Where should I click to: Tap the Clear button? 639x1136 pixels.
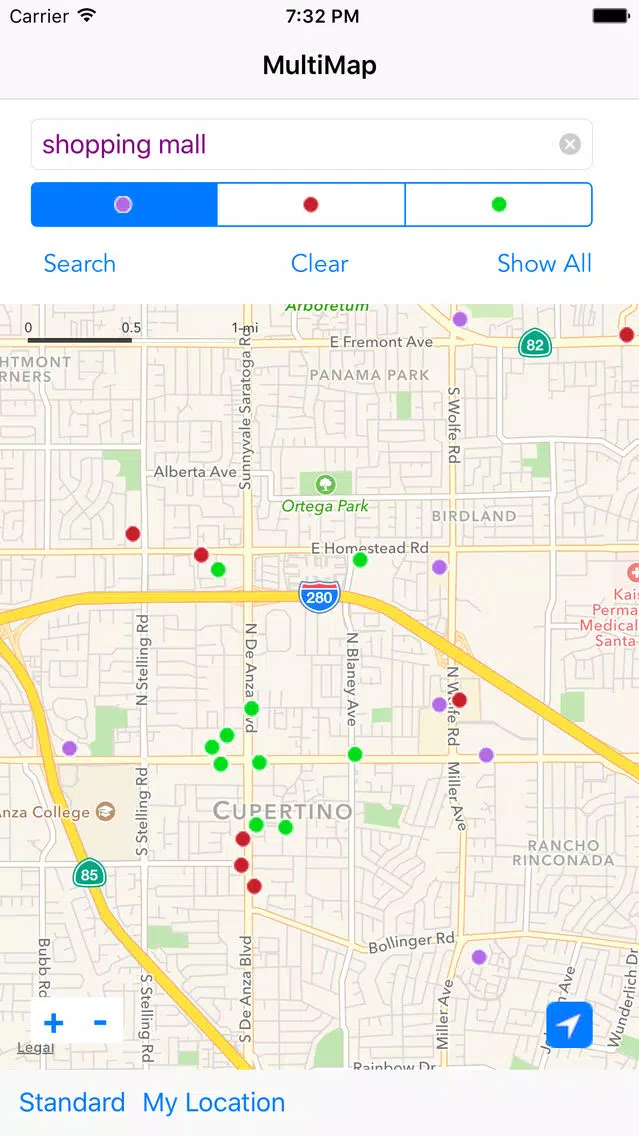[x=320, y=263]
